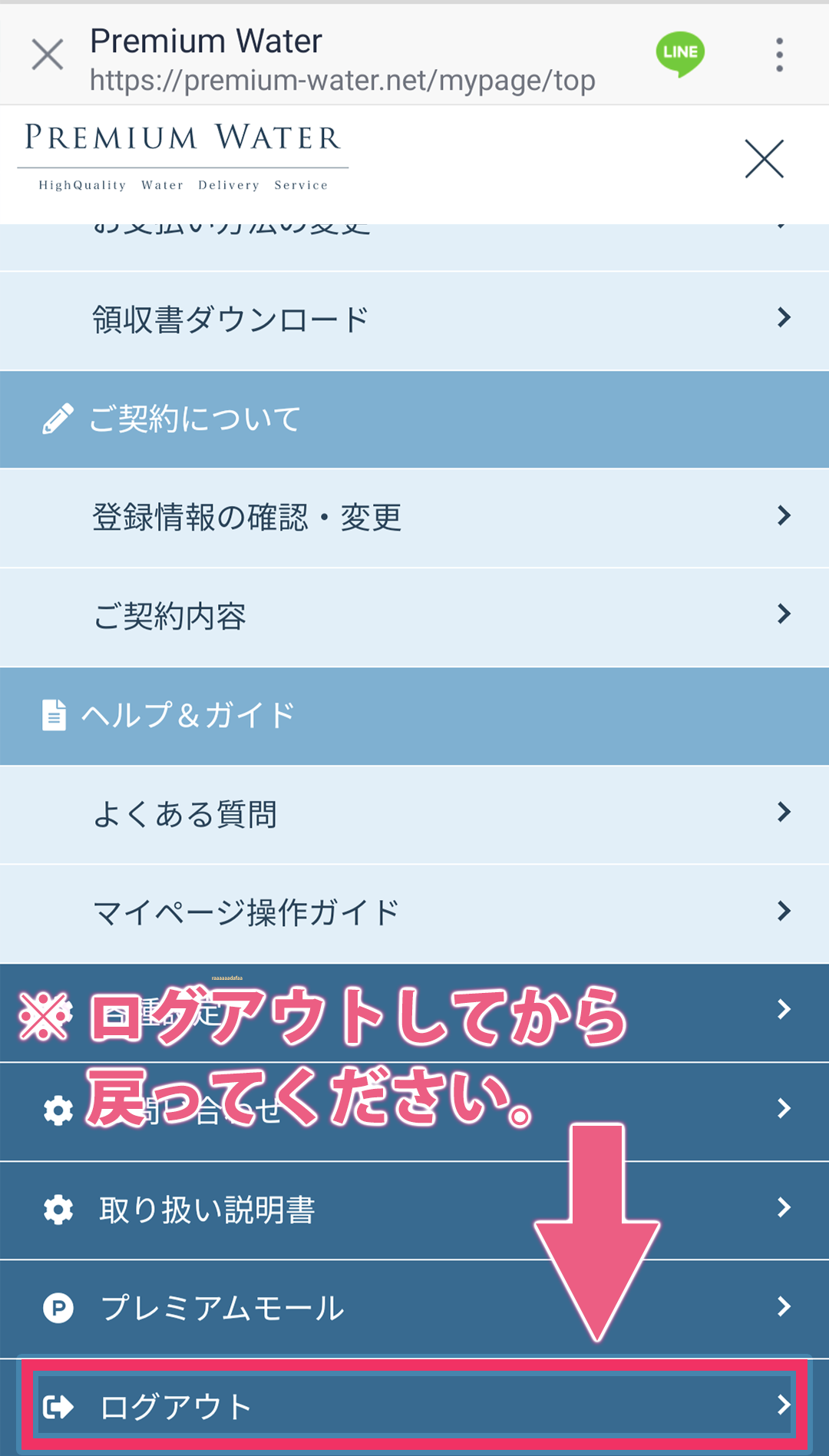This screenshot has width=829, height=1456.
Task: Open the browser overflow menu
Action: coord(779,55)
